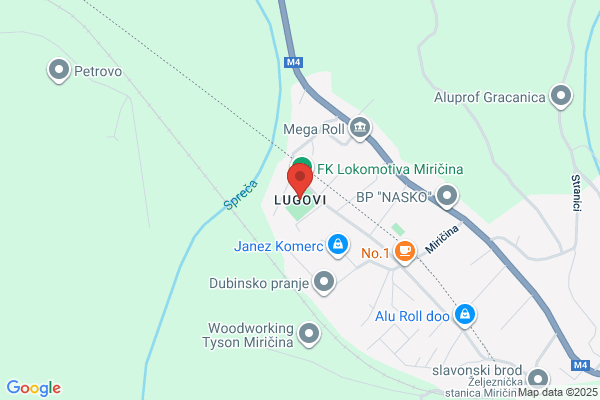Tap the red location pin at Lugovi
The width and height of the screenshot is (600, 400).
pyautogui.click(x=300, y=181)
